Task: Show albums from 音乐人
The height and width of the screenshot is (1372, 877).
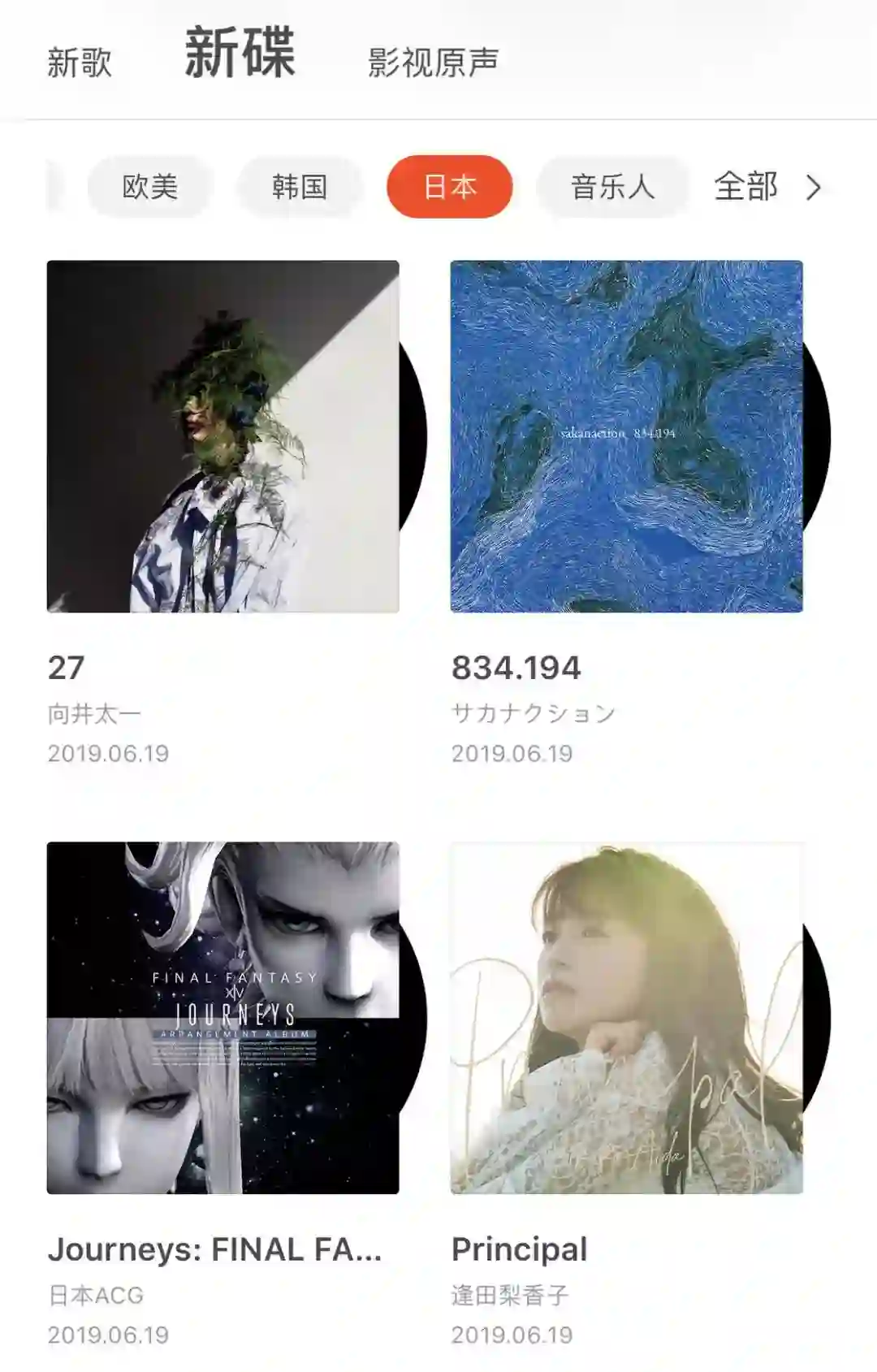Action: (612, 187)
